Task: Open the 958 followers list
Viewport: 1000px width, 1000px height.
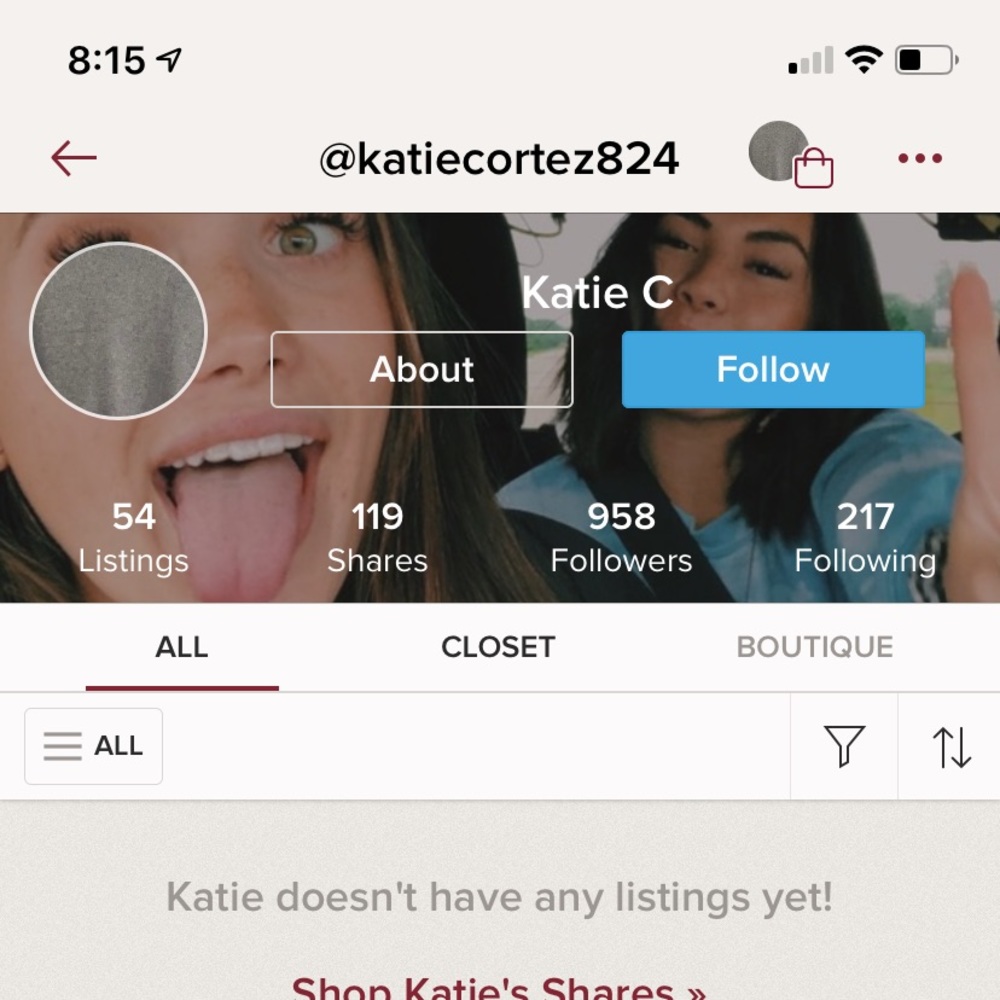Action: pos(621,538)
